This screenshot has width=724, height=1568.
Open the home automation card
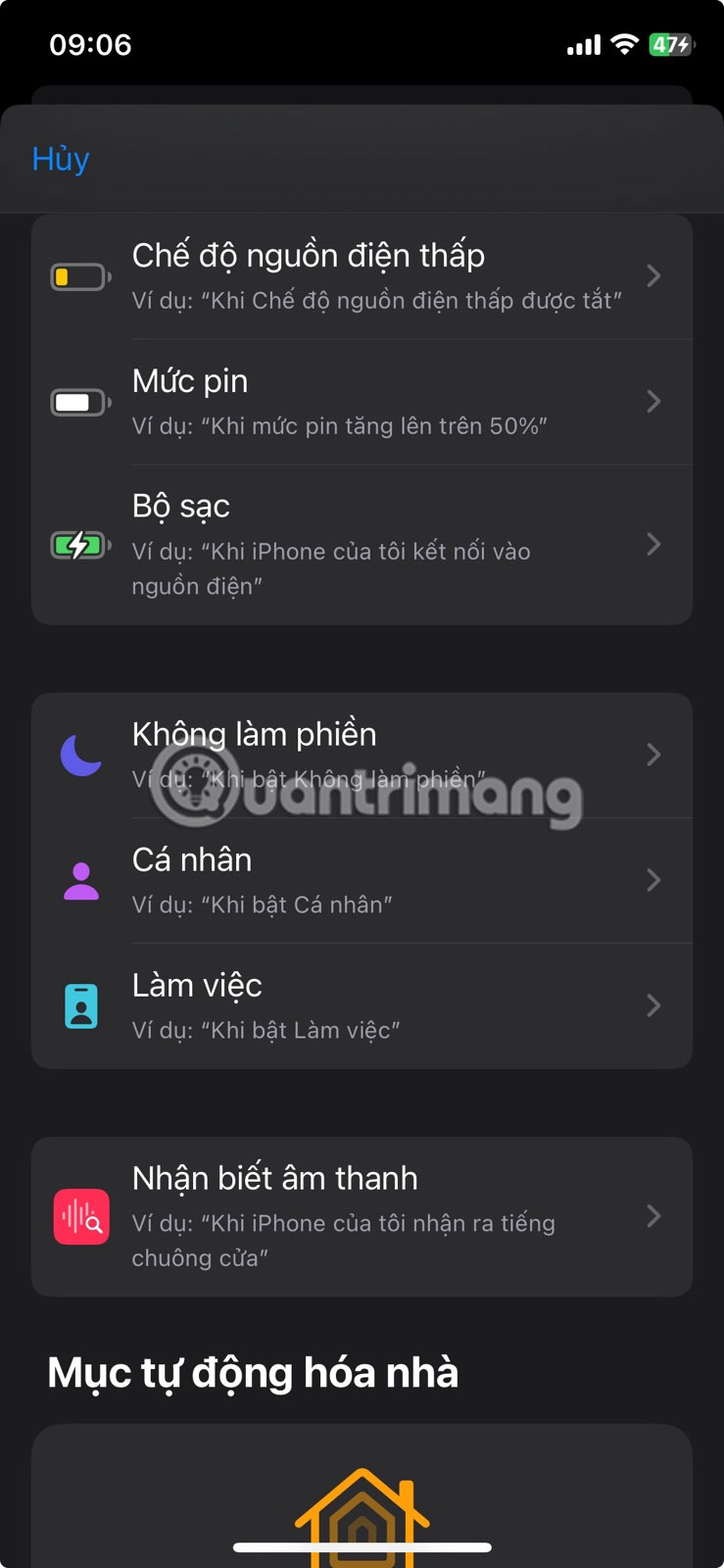[362, 1499]
